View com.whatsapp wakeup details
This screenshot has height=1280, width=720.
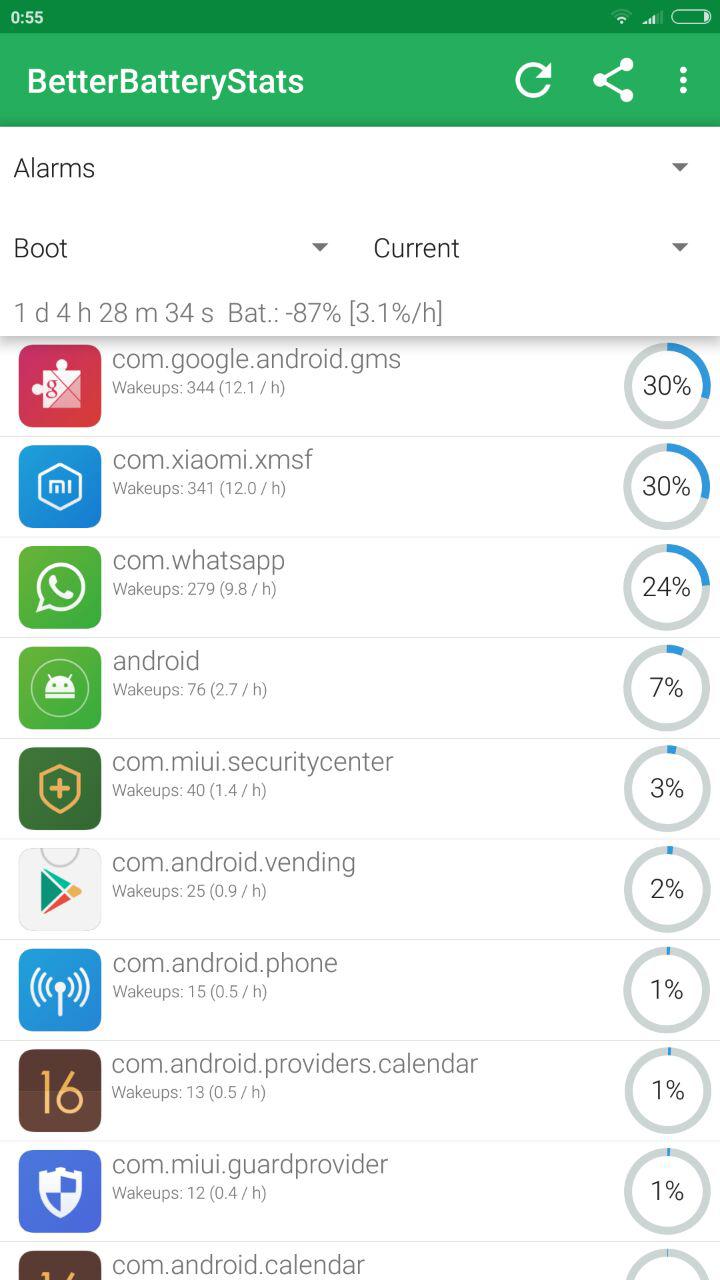(x=360, y=588)
